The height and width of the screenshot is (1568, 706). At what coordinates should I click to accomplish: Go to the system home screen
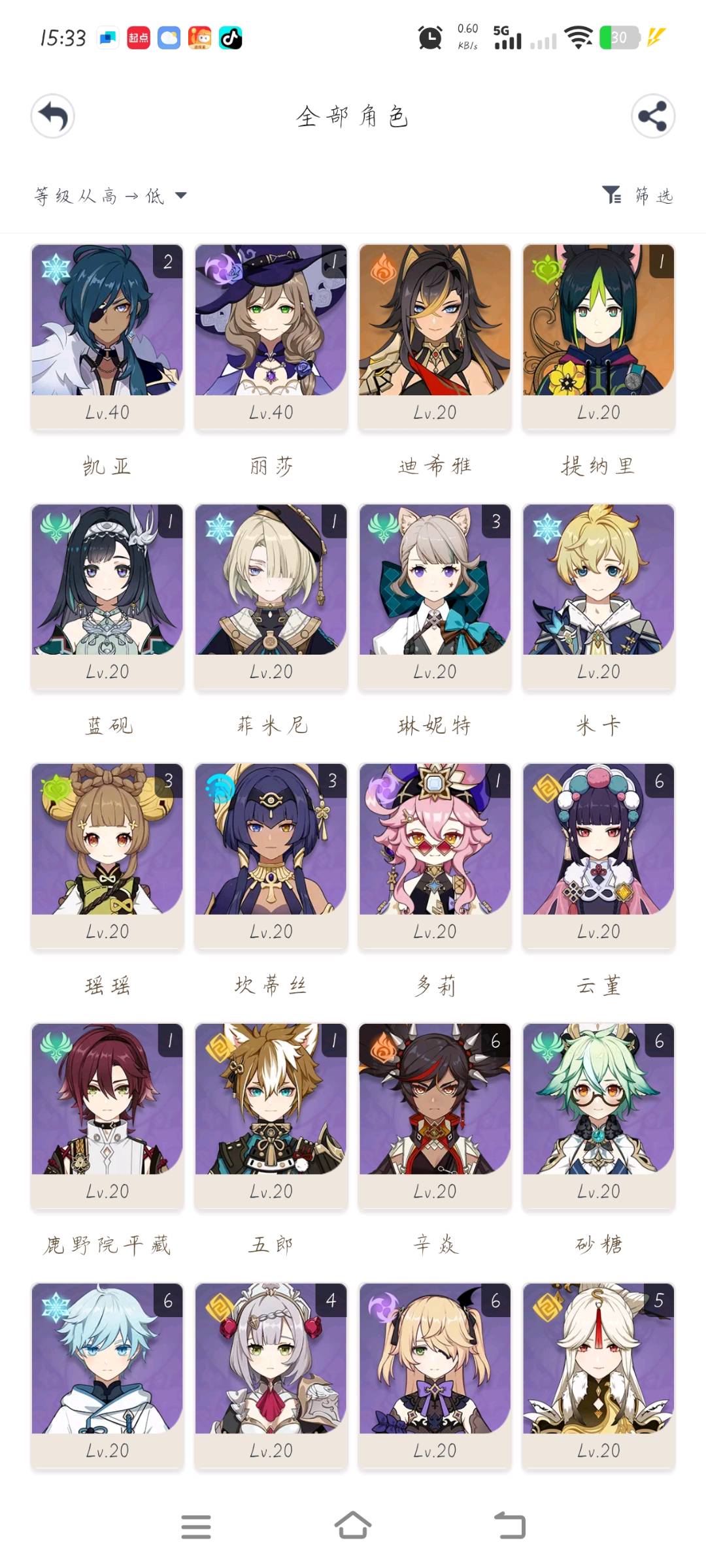pos(353,1526)
